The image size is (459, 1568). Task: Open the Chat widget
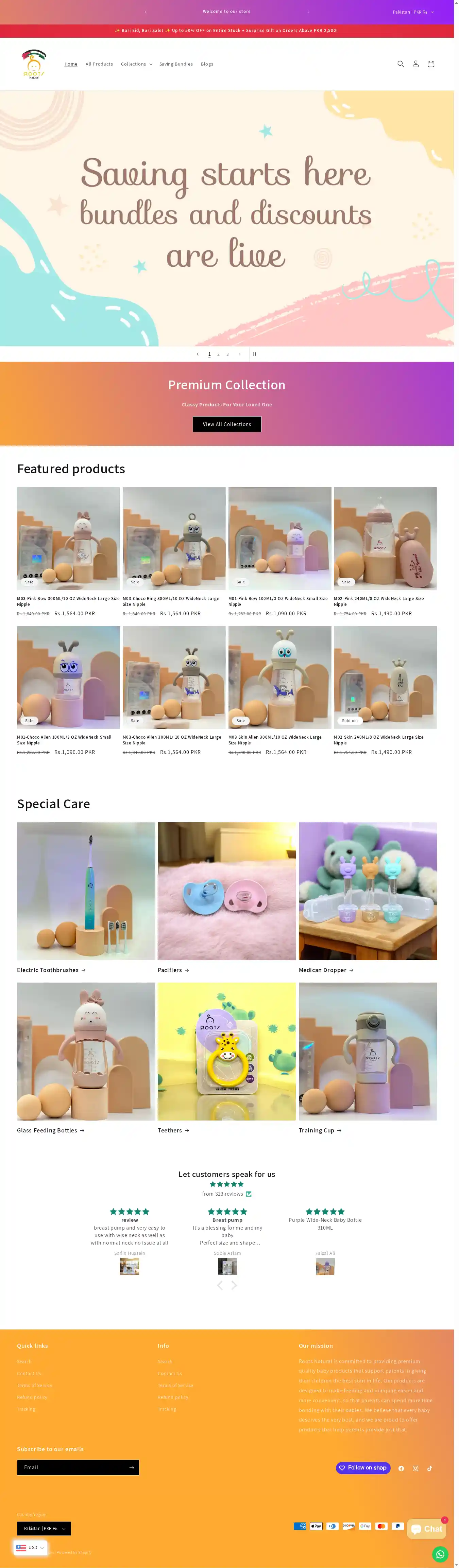pyautogui.click(x=426, y=1529)
